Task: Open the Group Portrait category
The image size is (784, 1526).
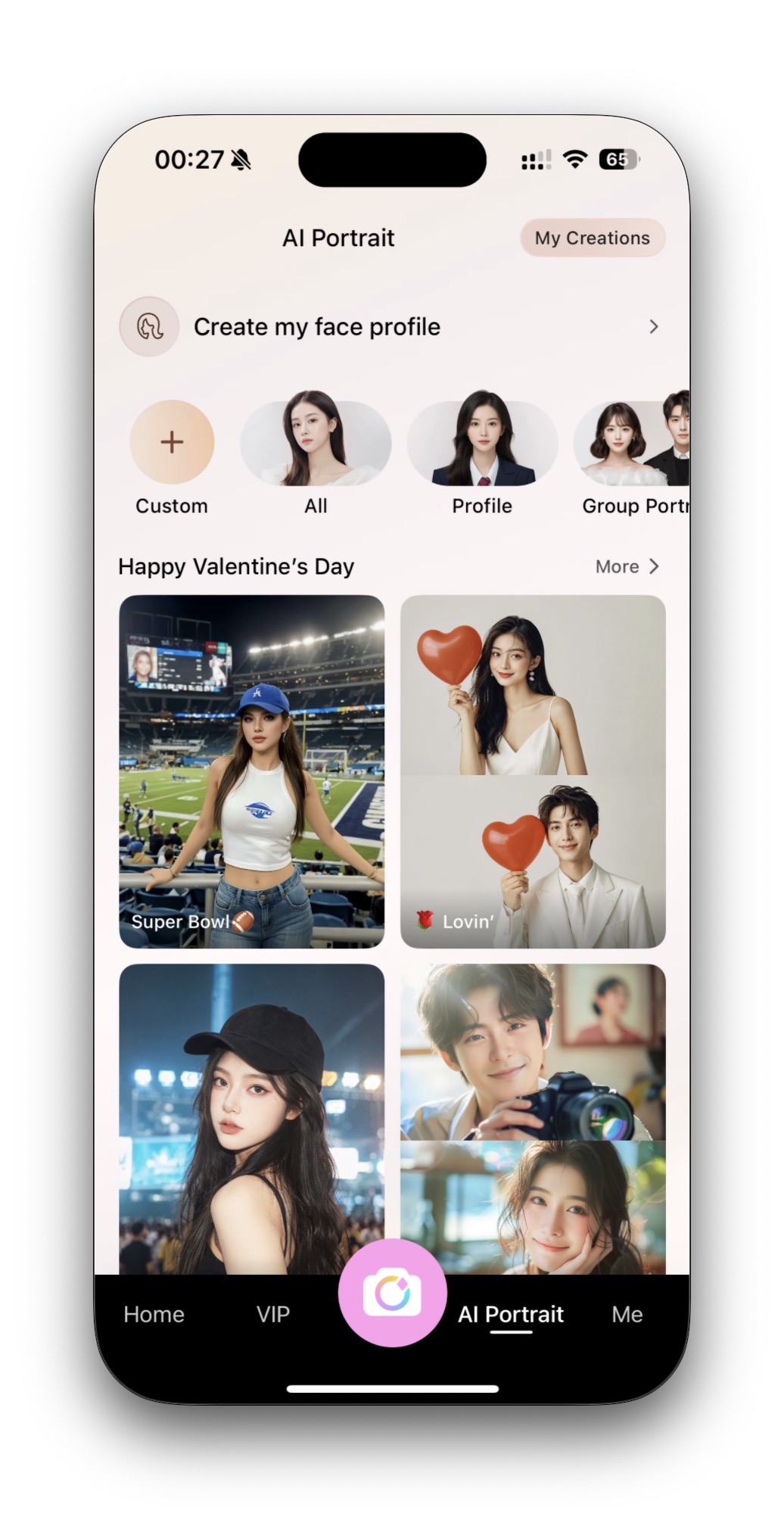Action: click(x=634, y=443)
